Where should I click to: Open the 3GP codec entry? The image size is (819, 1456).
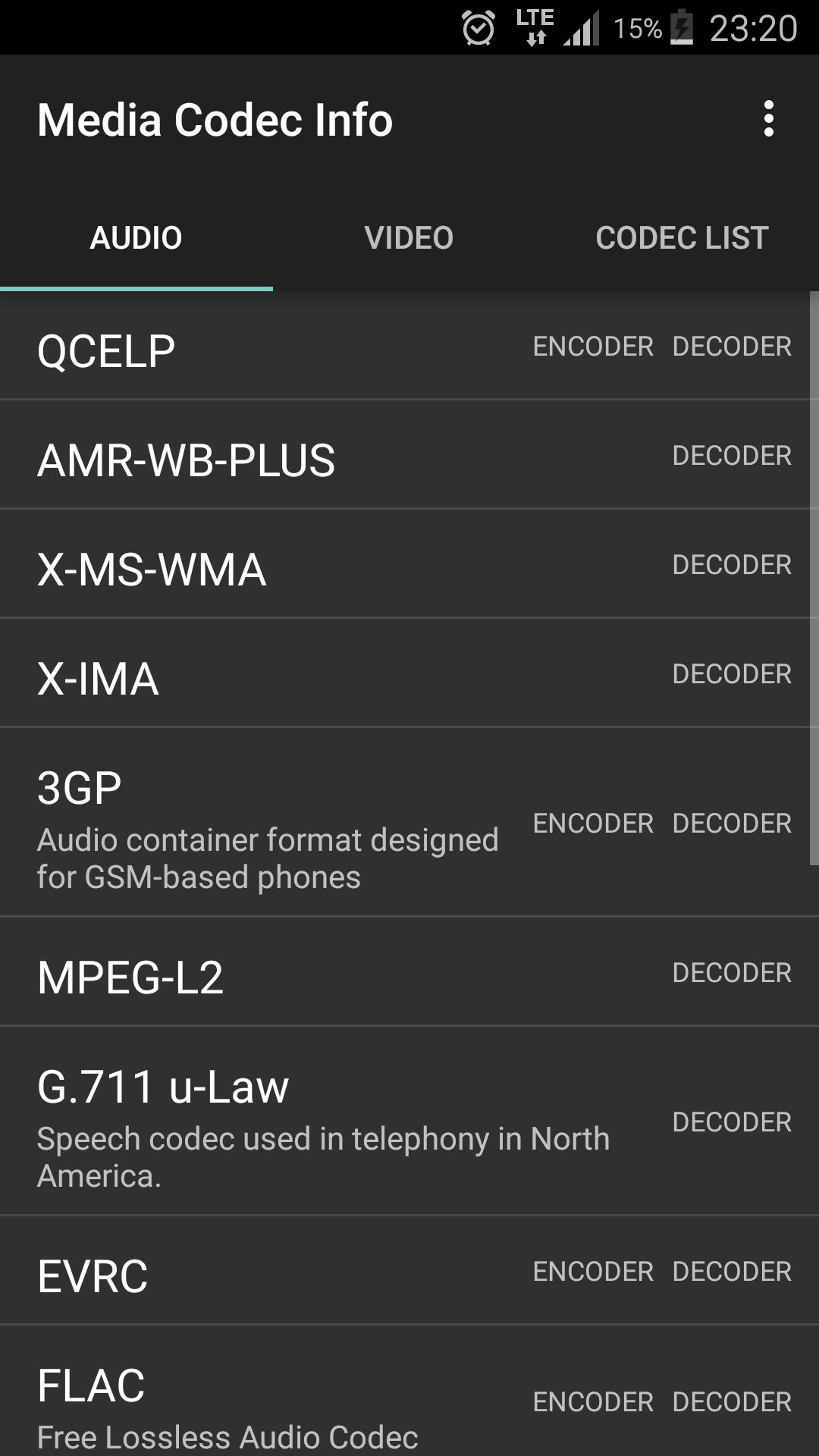(x=405, y=822)
